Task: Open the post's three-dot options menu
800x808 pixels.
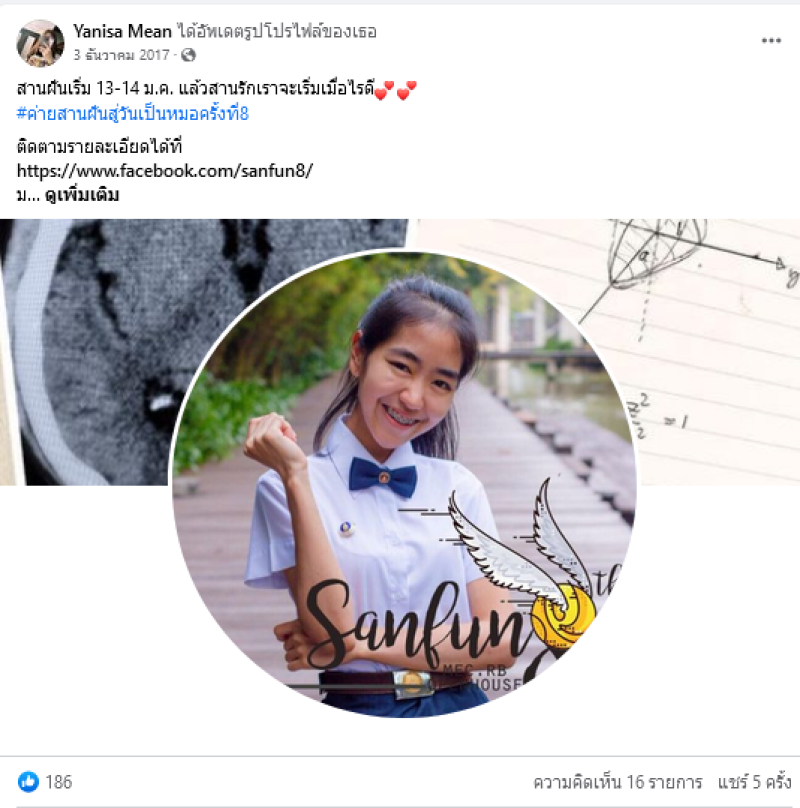Action: [771, 41]
